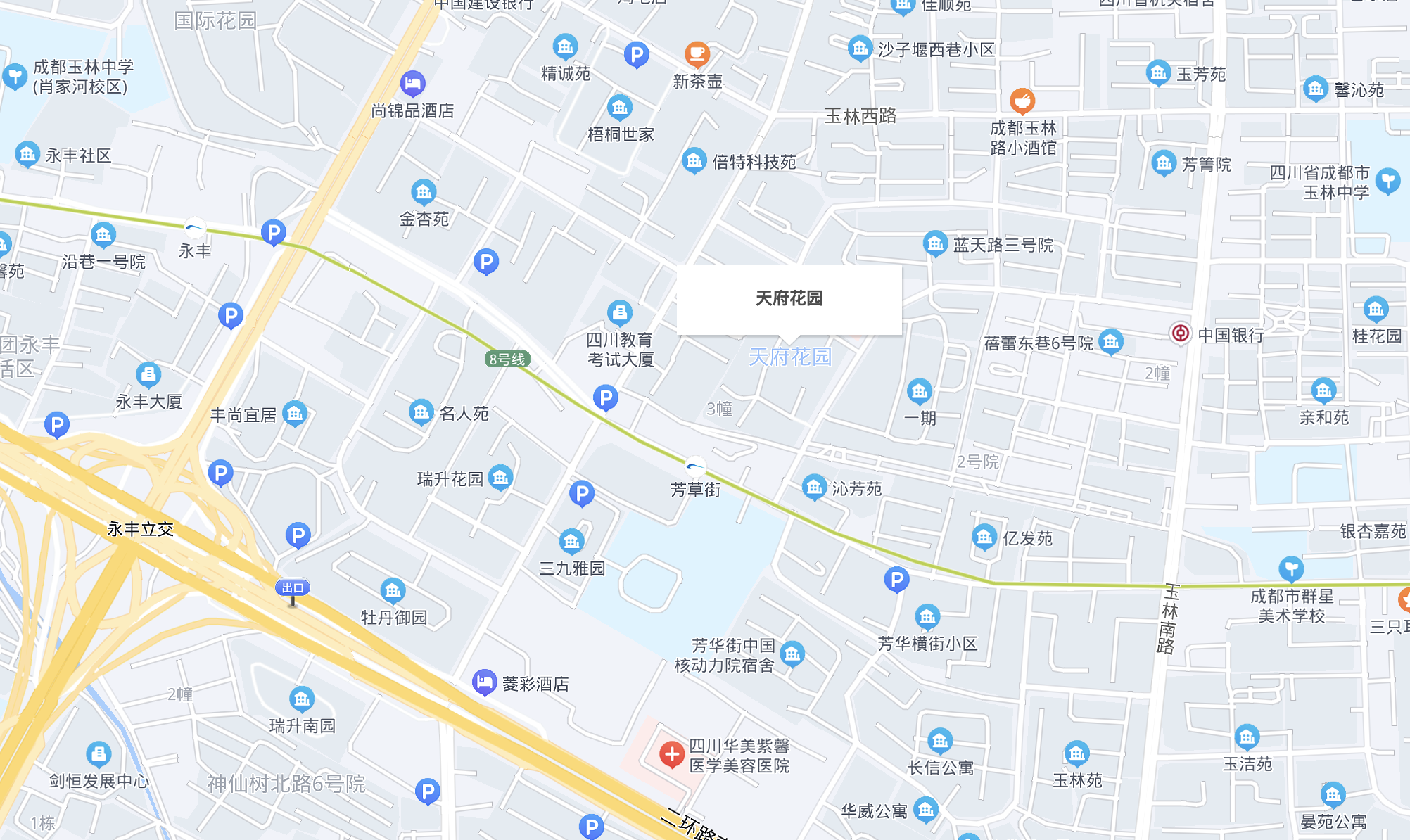Open the 沁芳苑 marker
The height and width of the screenshot is (840, 1410).
tap(814, 487)
